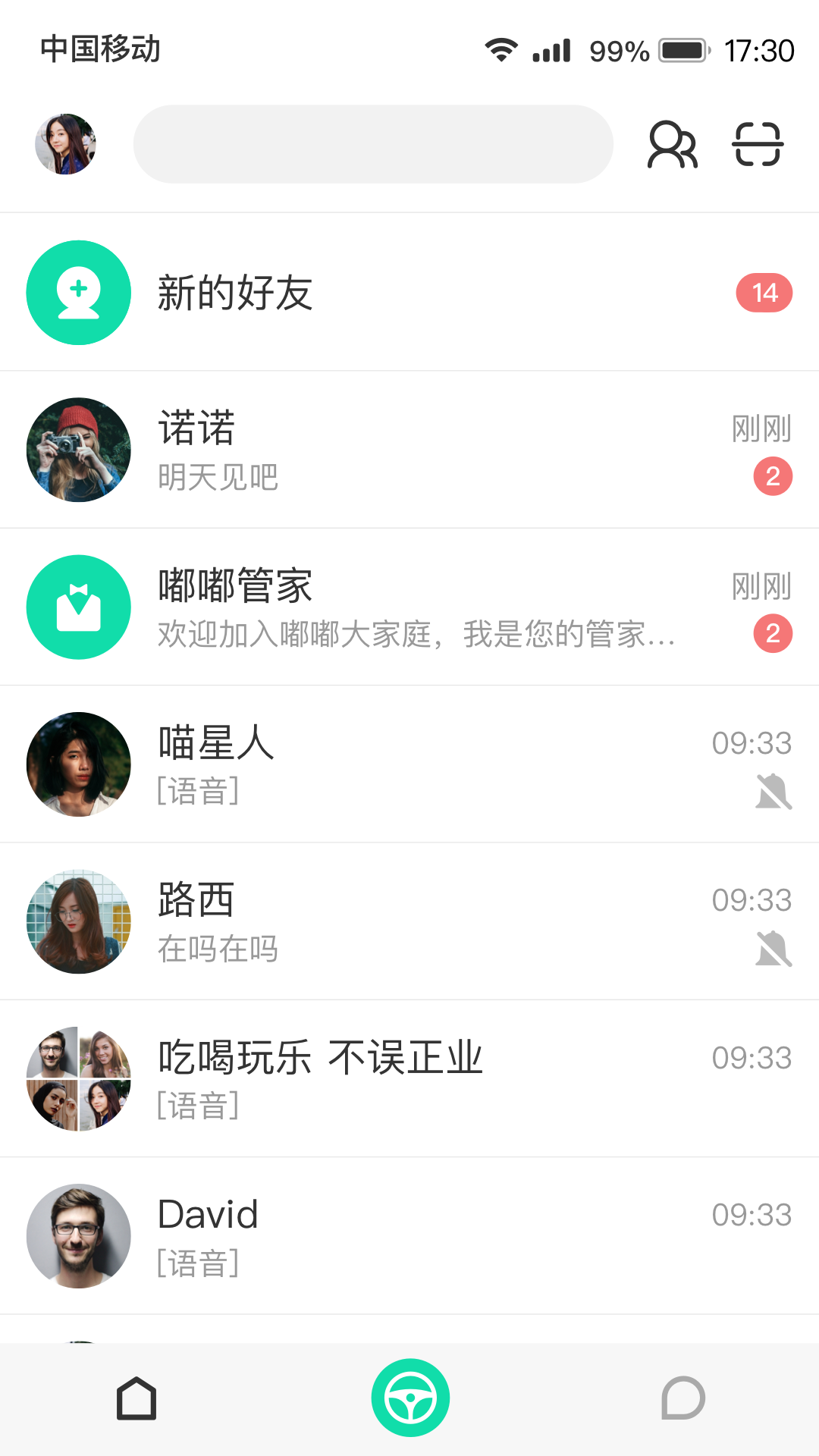This screenshot has height=1456, width=819.
Task: Open the scan code icon
Action: pos(757,144)
